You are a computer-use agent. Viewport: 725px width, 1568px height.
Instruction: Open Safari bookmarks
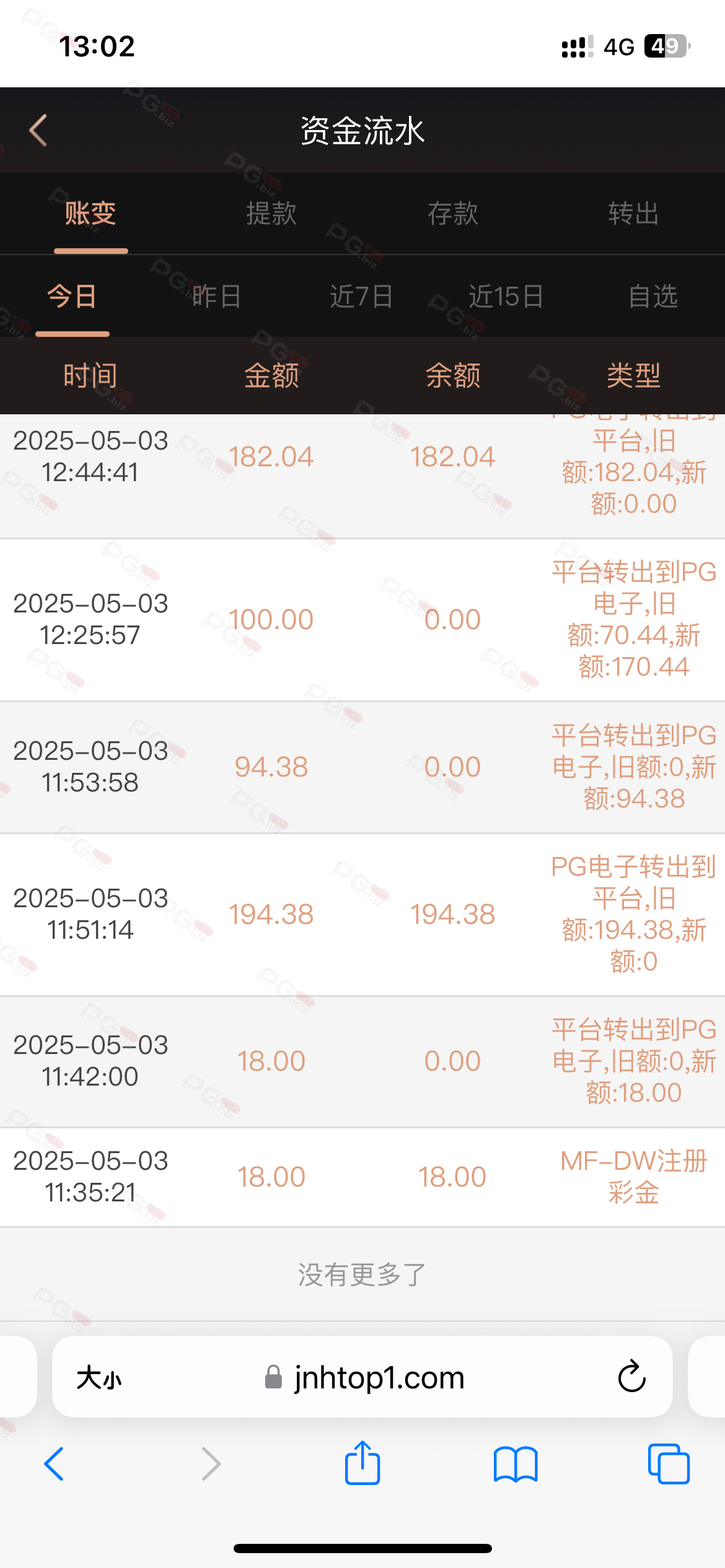(516, 1464)
